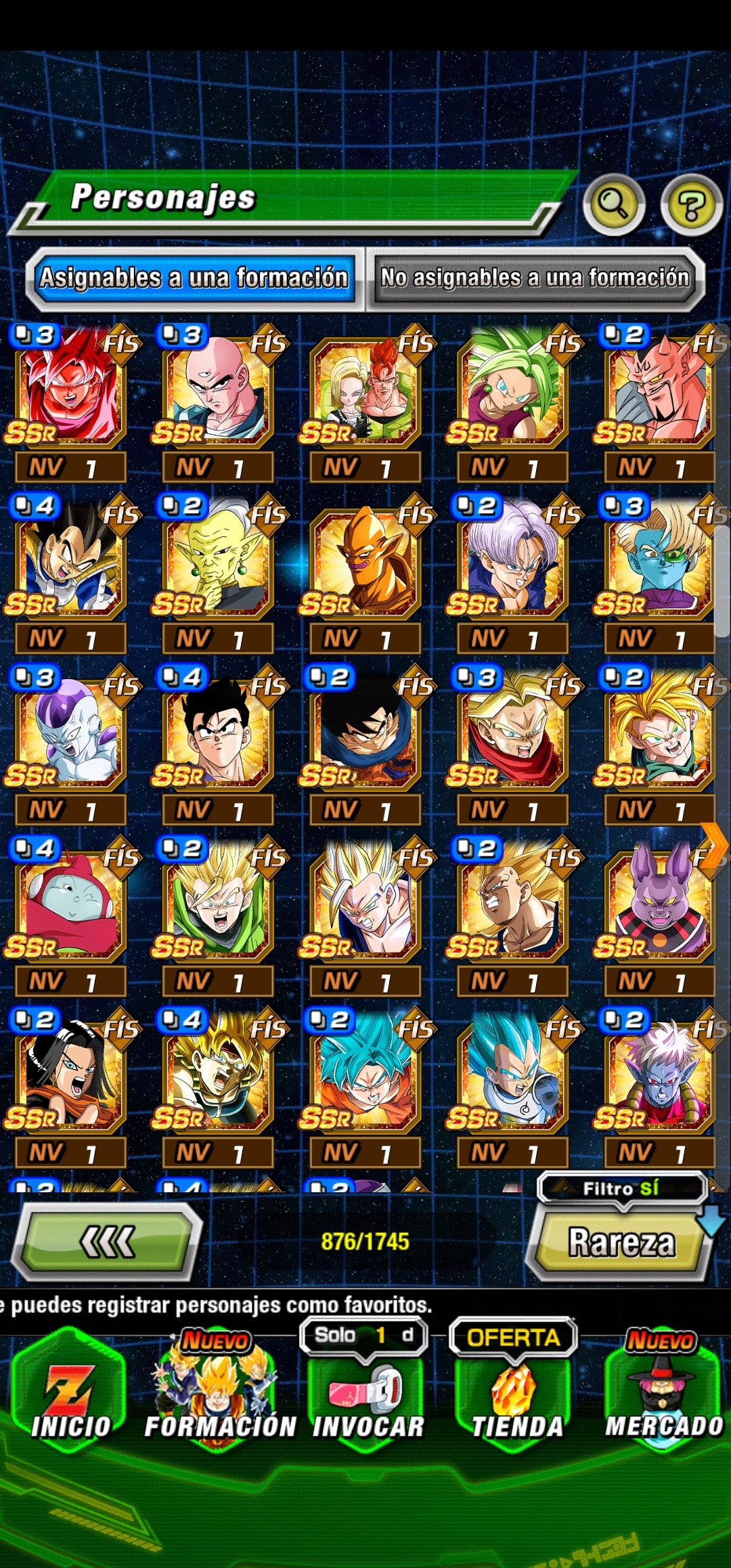Select the orange Piccolo character card
This screenshot has width=731, height=1568.
click(x=365, y=563)
